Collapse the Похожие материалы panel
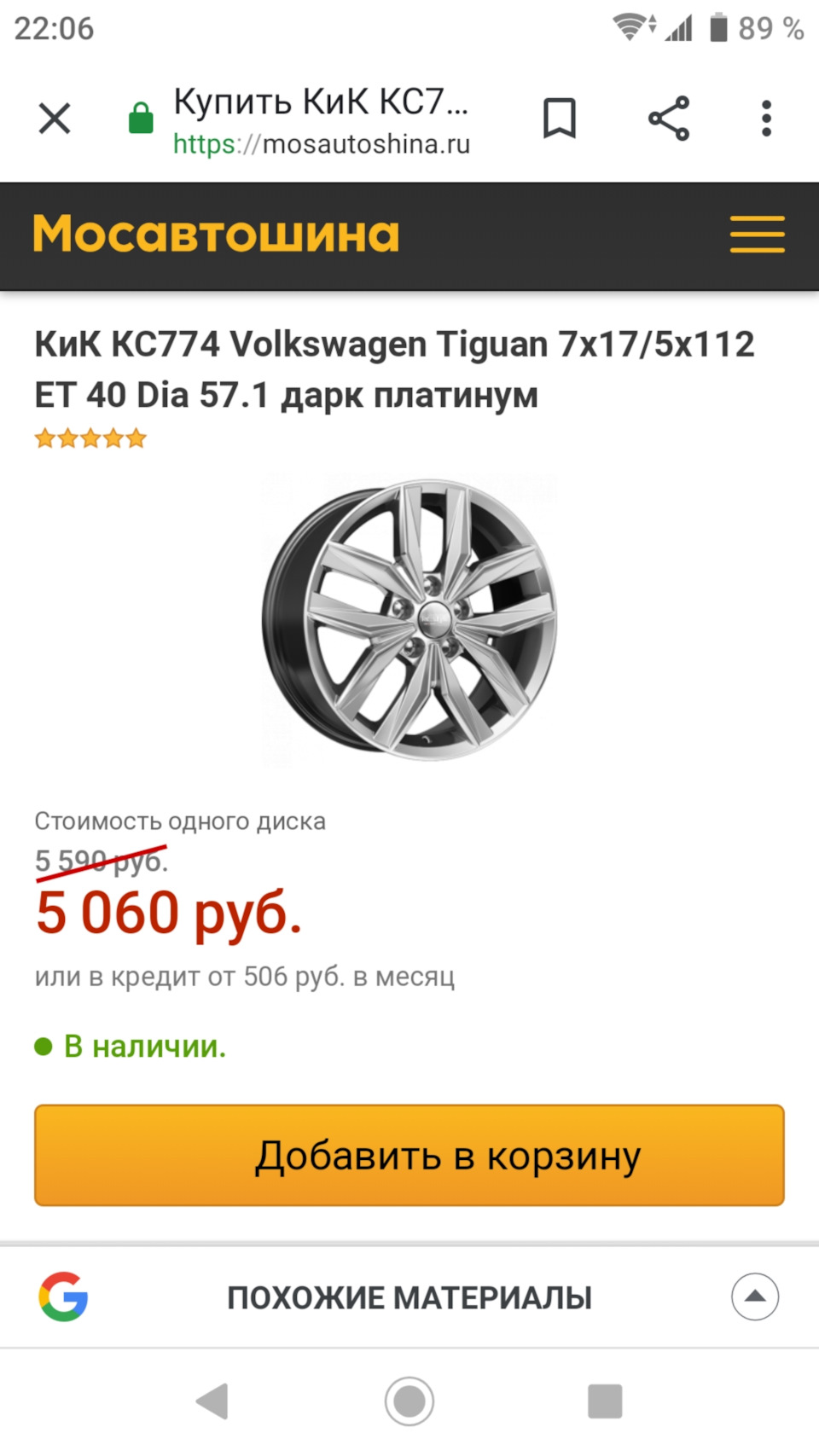Viewport: 819px width, 1456px height. click(755, 1296)
